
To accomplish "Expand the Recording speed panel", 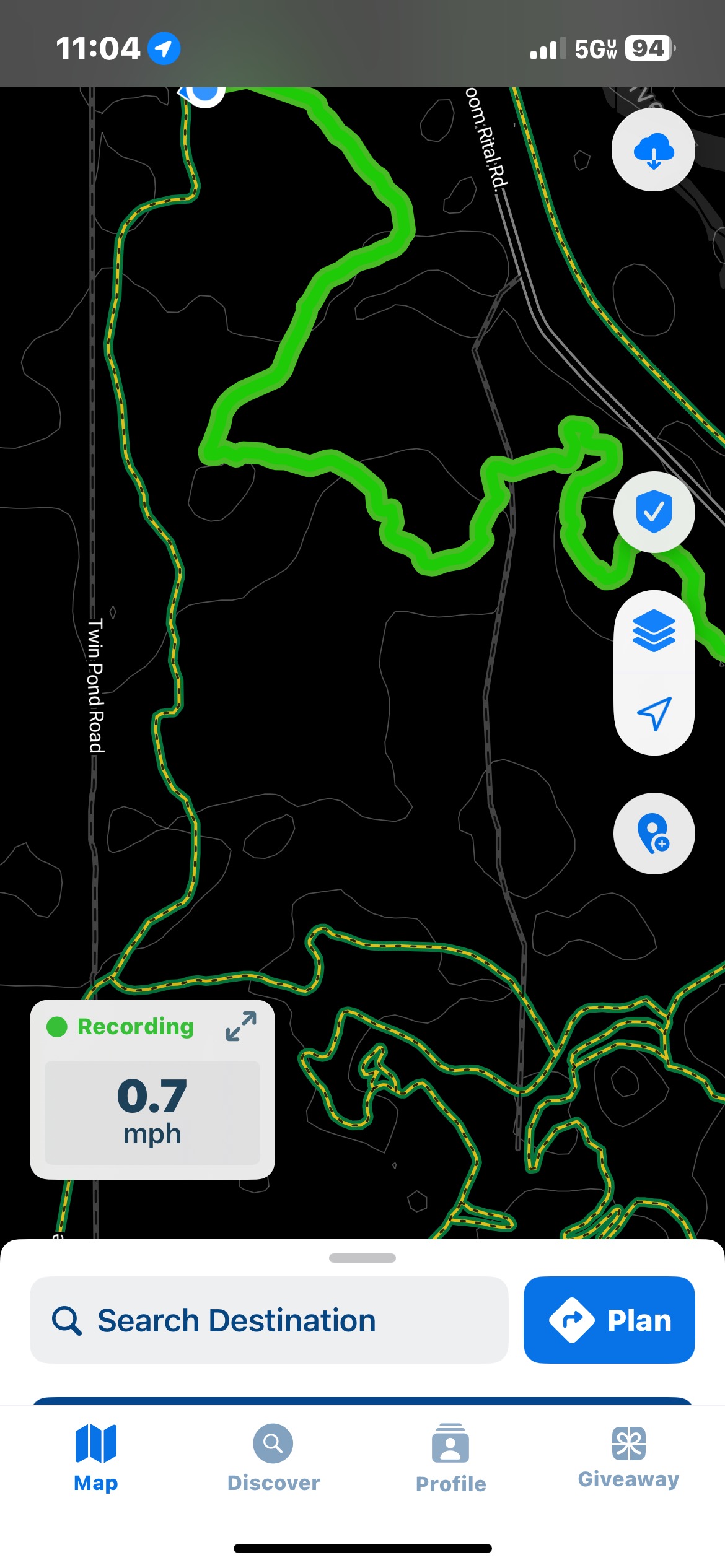I will [241, 1026].
